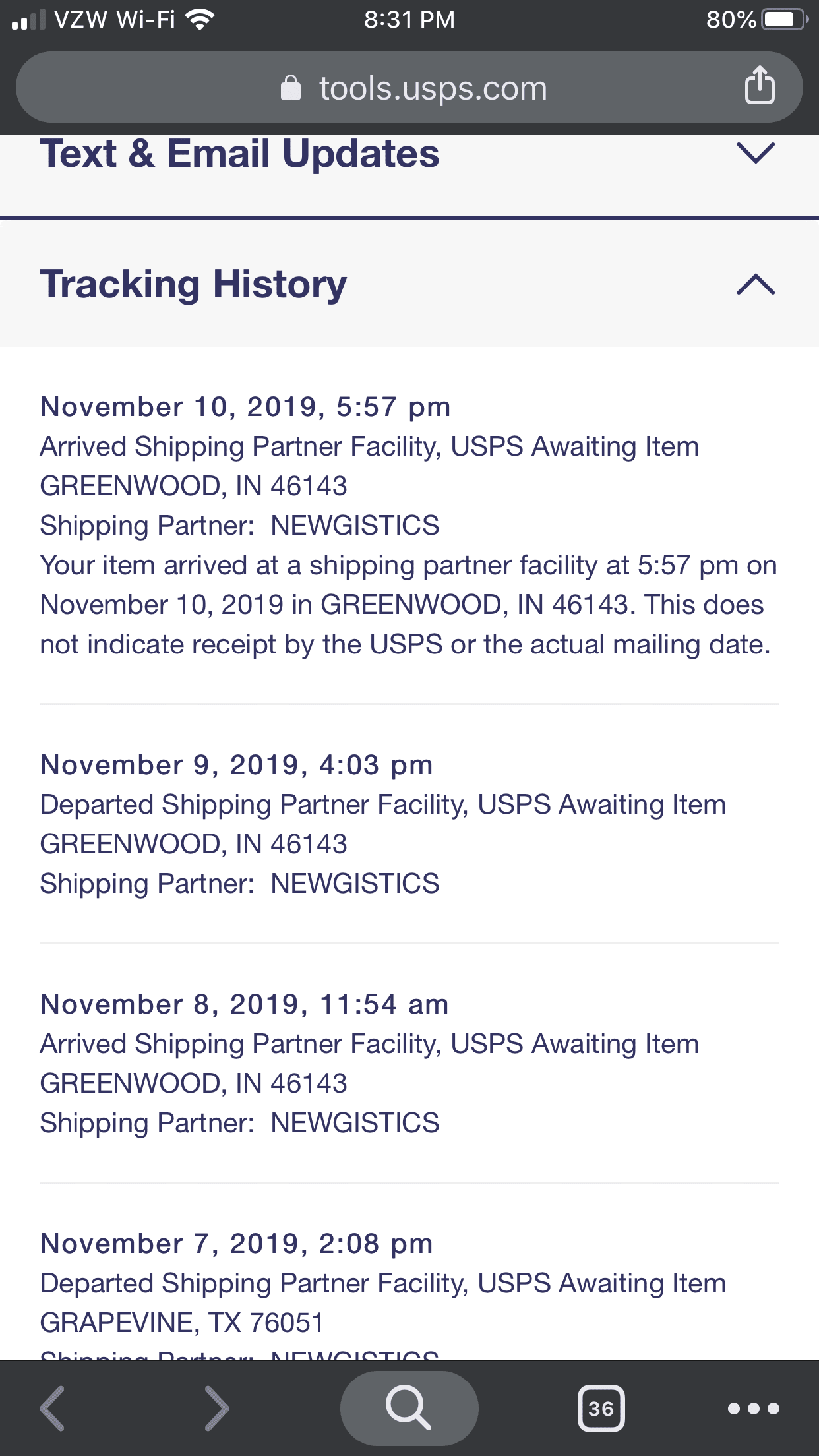Open the browser search button
The image size is (819, 1456).
point(409,1408)
